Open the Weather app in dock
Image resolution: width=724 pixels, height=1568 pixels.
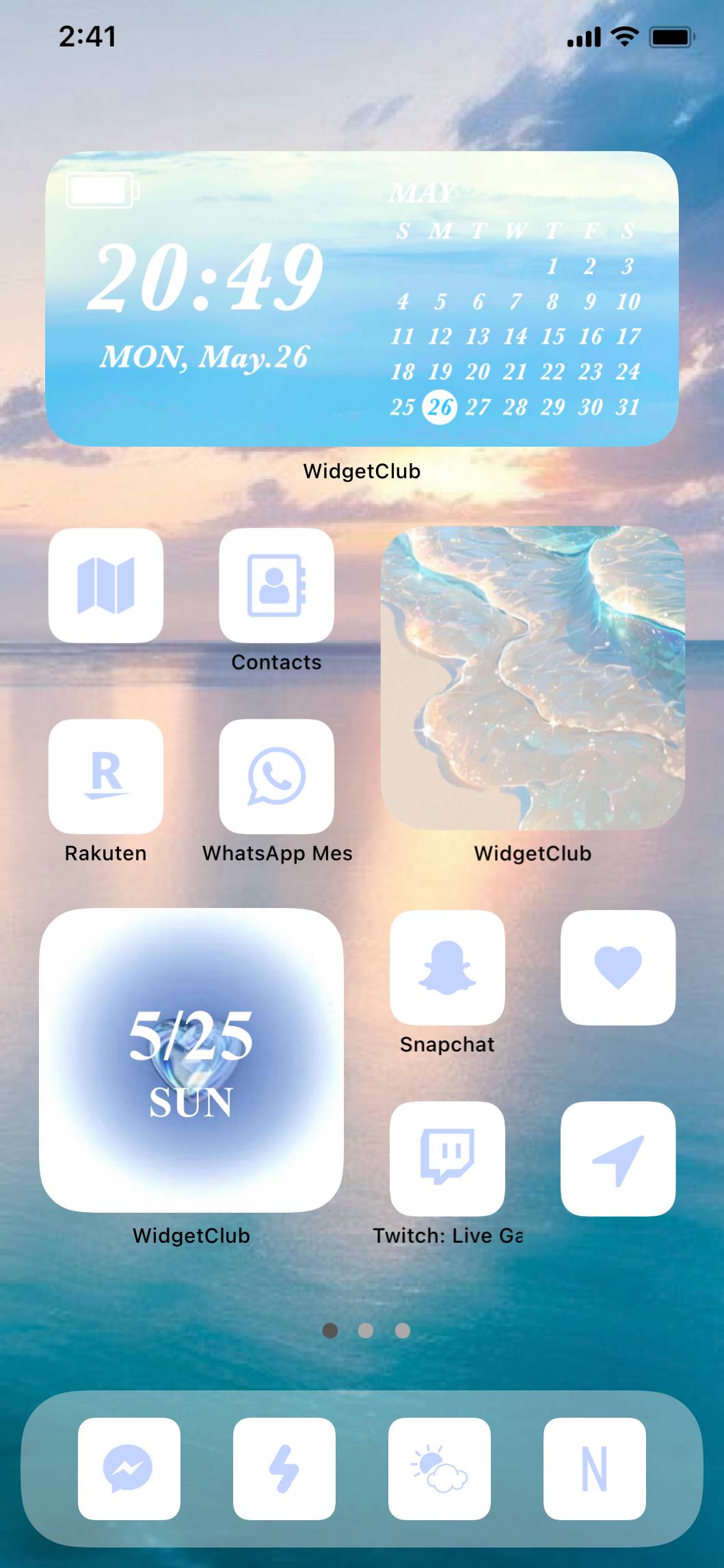click(x=440, y=1468)
